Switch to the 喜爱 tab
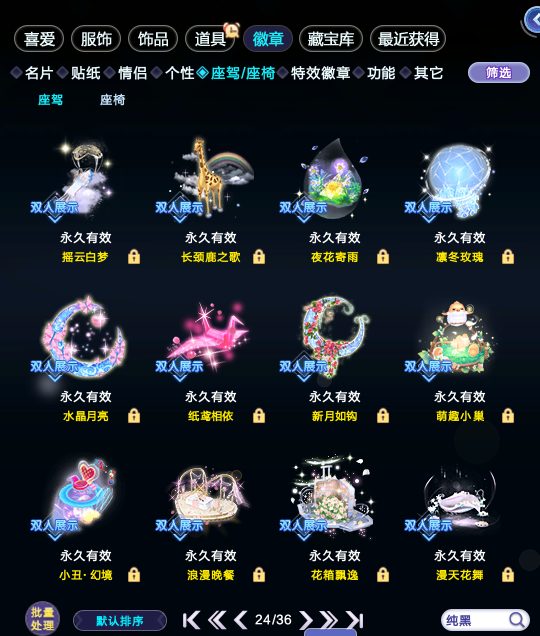 pos(39,39)
